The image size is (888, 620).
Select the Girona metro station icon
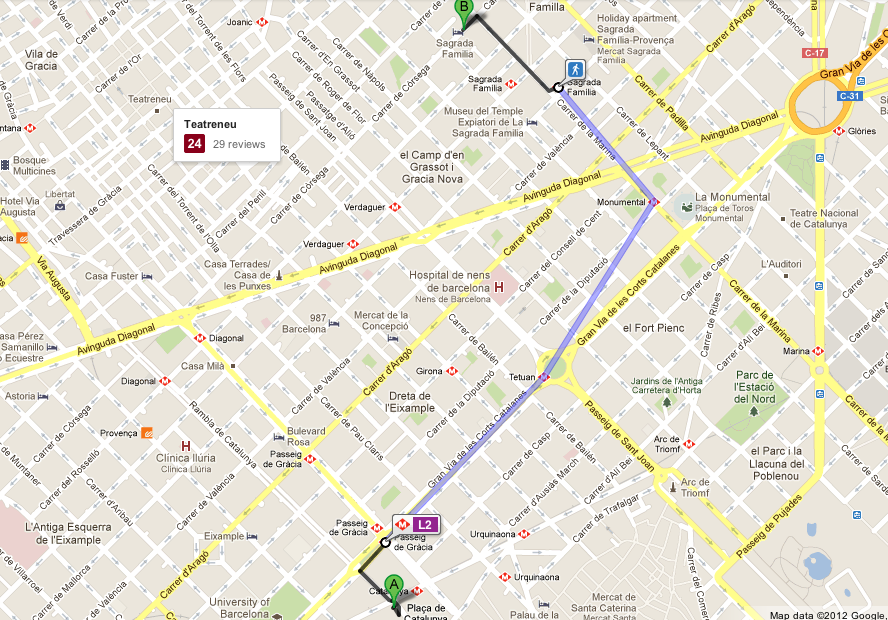(x=452, y=371)
